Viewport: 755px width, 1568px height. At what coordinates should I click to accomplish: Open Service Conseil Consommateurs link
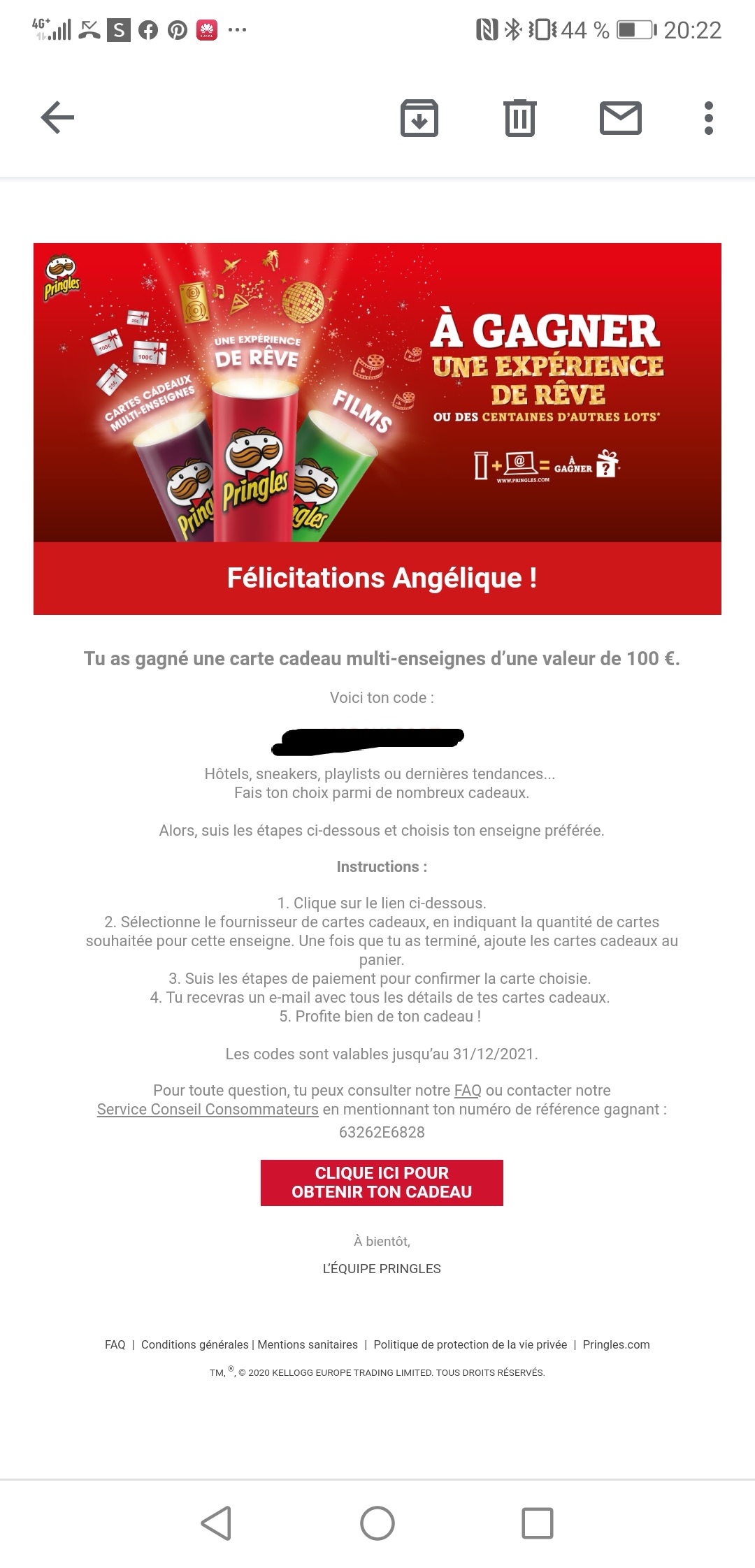(208, 1109)
